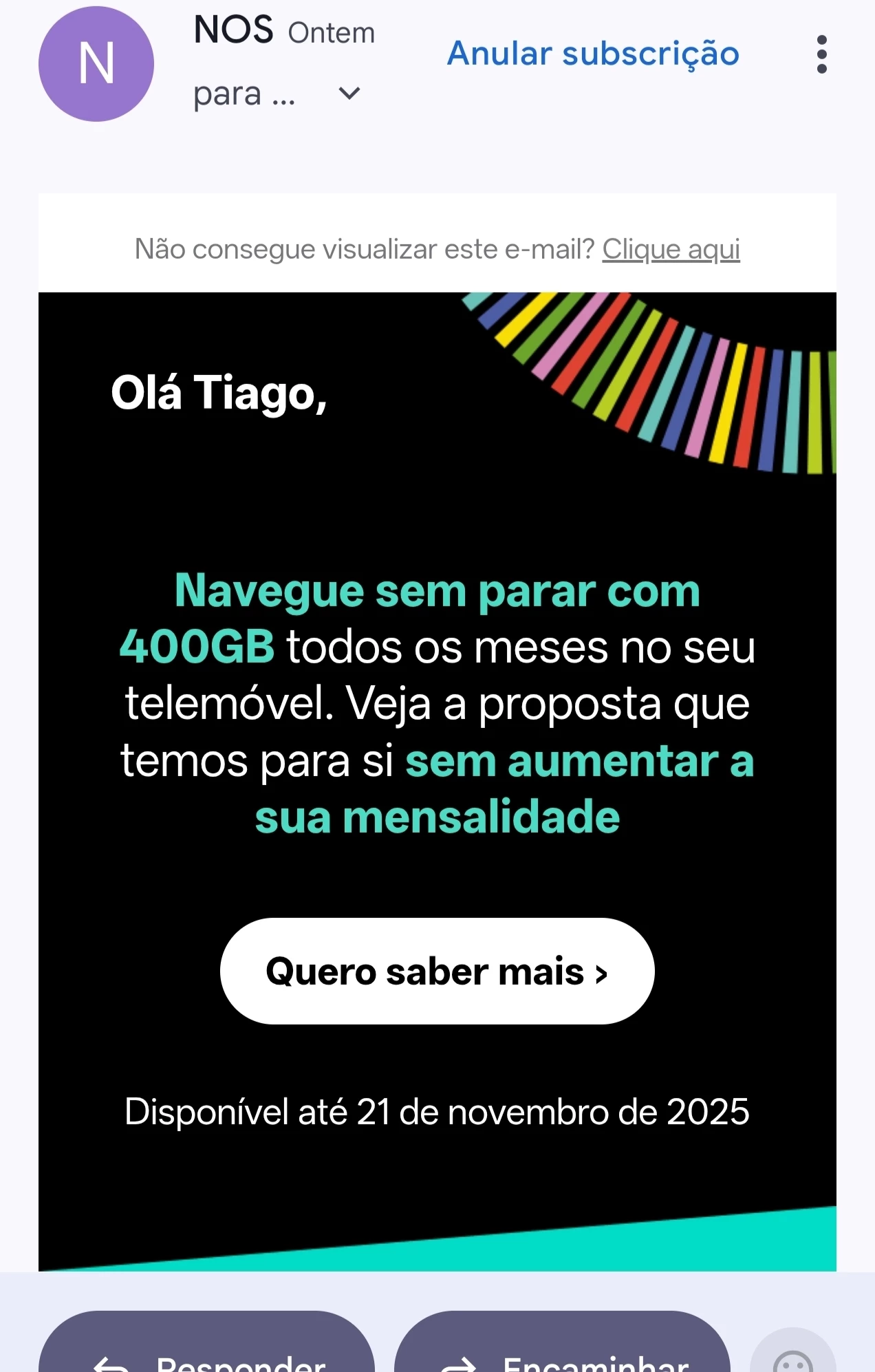The image size is (875, 1372).
Task: Tap the Quero saber mais button
Action: [437, 971]
